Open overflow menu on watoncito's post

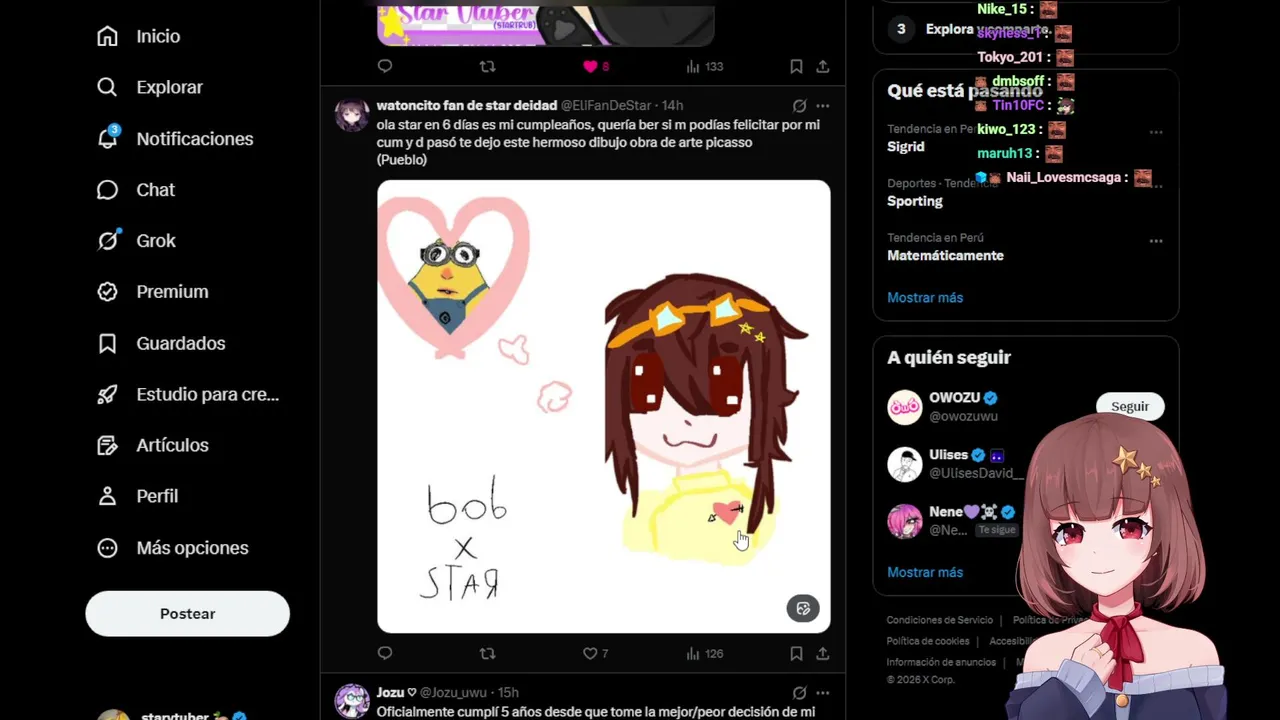point(822,106)
